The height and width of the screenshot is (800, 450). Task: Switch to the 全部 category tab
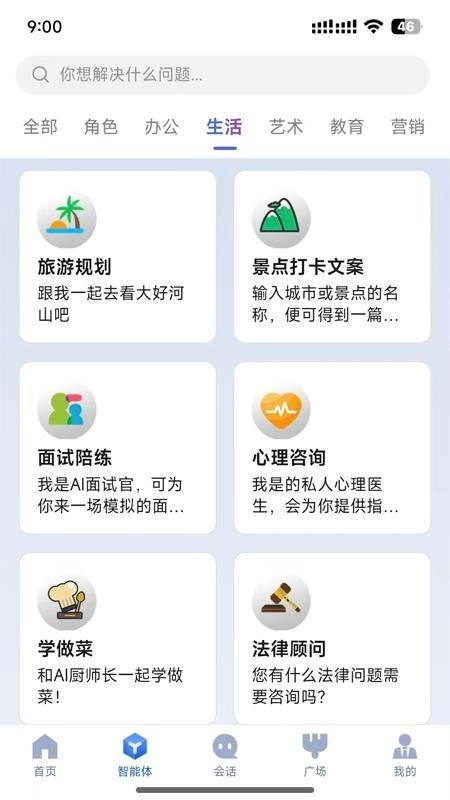pyautogui.click(x=40, y=127)
